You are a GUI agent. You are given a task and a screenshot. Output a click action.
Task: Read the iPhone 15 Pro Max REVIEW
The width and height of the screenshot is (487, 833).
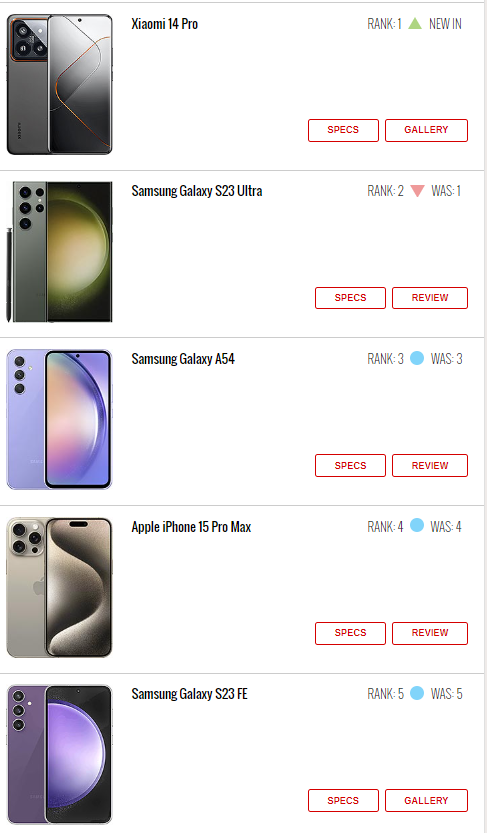[430, 633]
